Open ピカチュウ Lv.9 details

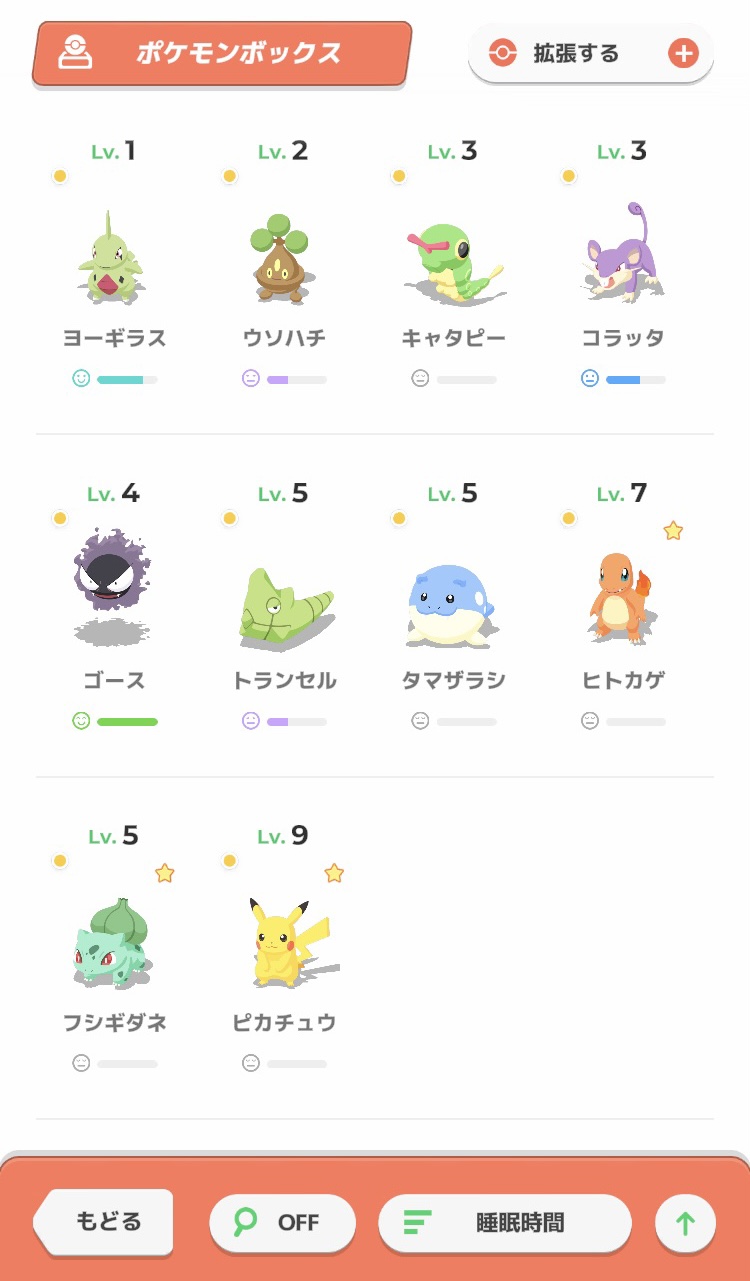coord(283,942)
